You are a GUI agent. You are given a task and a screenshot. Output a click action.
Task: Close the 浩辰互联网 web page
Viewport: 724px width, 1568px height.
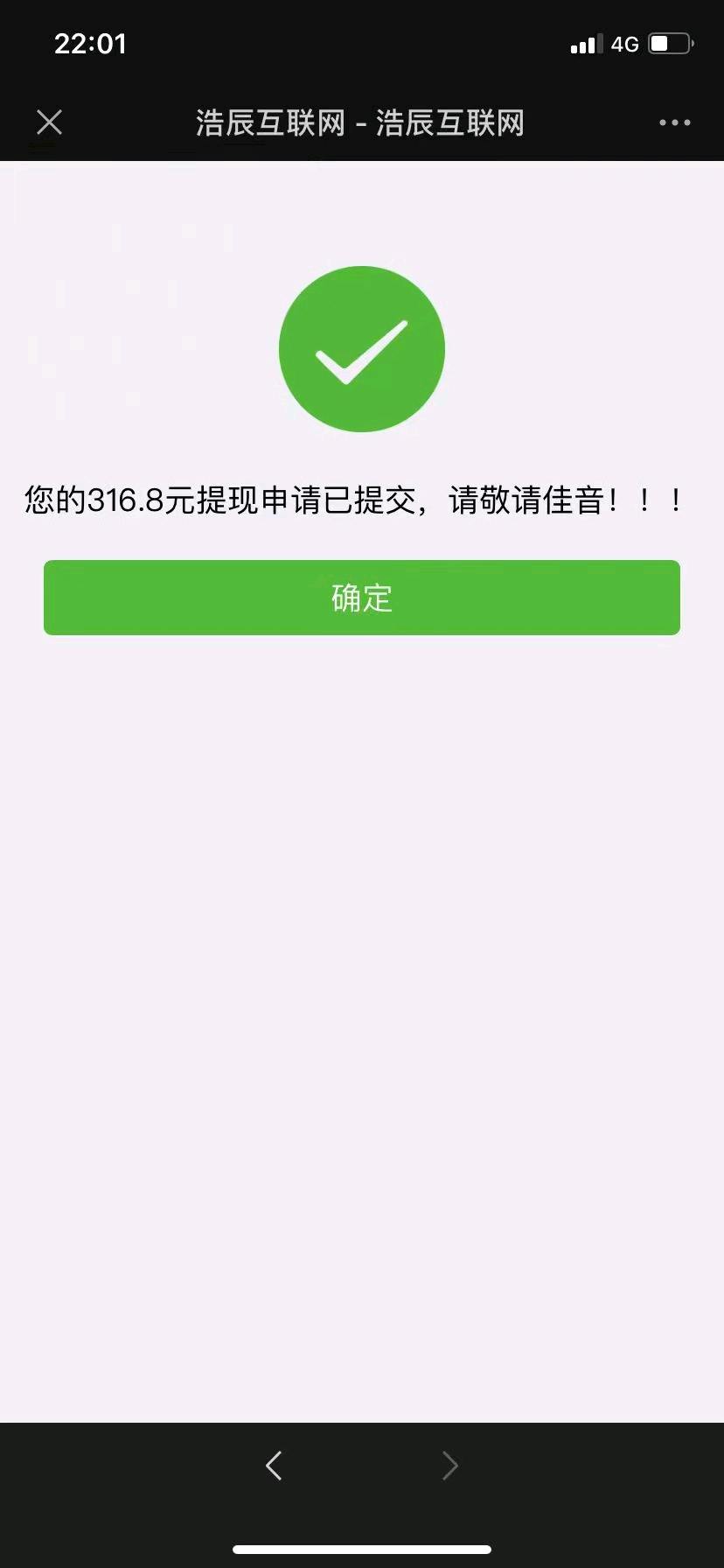pos(50,122)
